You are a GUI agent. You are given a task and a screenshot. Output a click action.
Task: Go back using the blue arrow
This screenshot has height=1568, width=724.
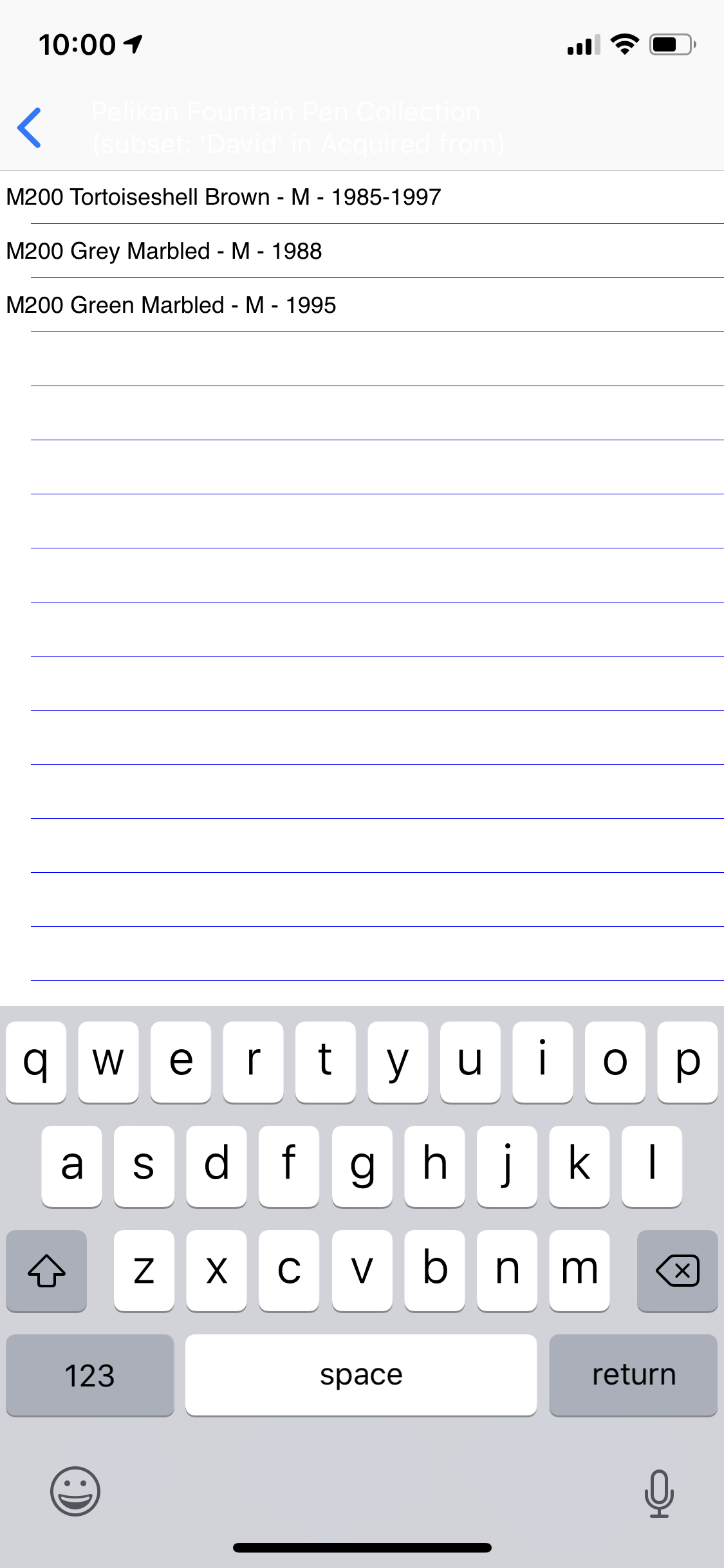(x=30, y=127)
